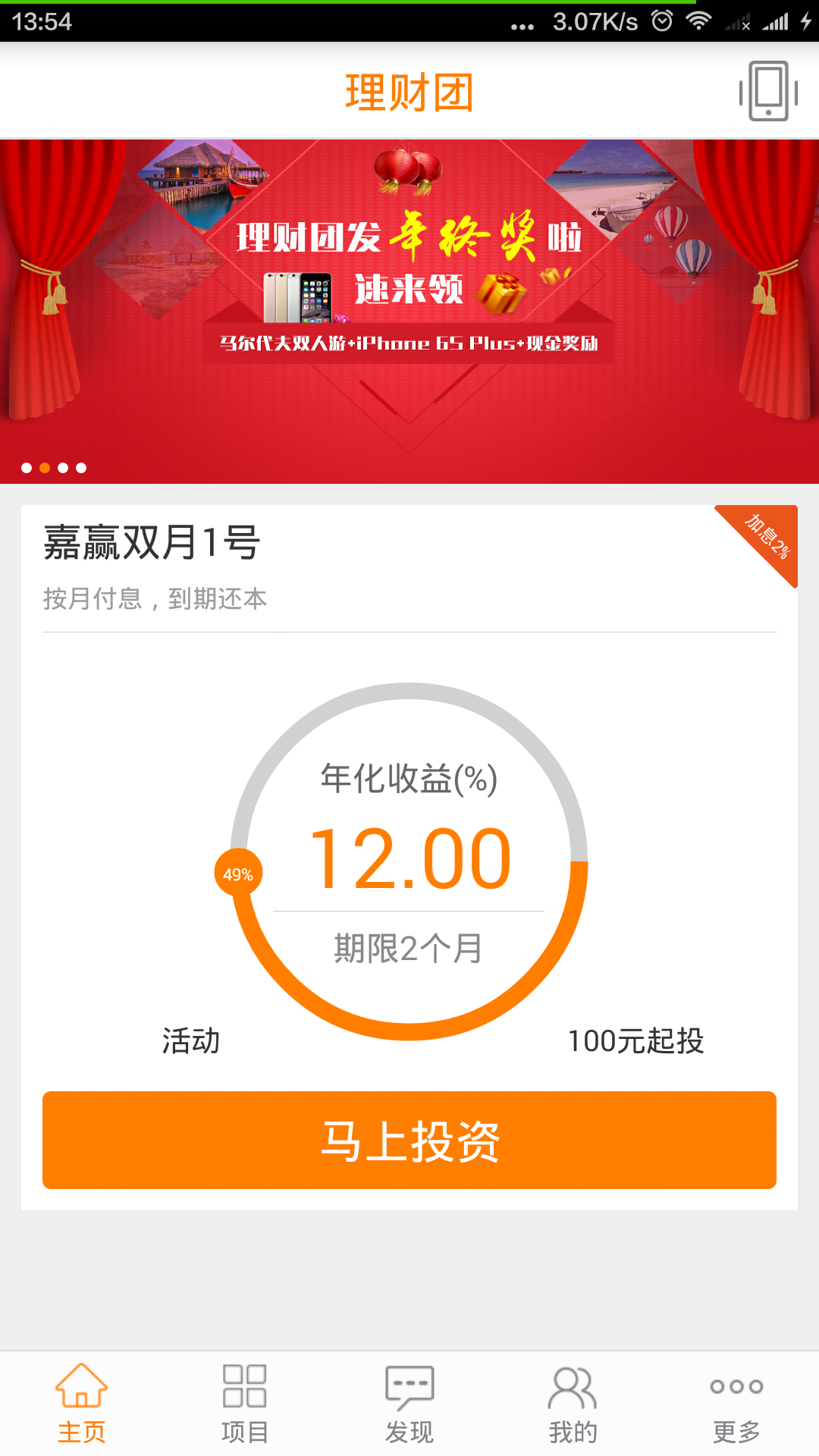Open the phone icon in the top bar
The width and height of the screenshot is (819, 1456).
[x=768, y=92]
